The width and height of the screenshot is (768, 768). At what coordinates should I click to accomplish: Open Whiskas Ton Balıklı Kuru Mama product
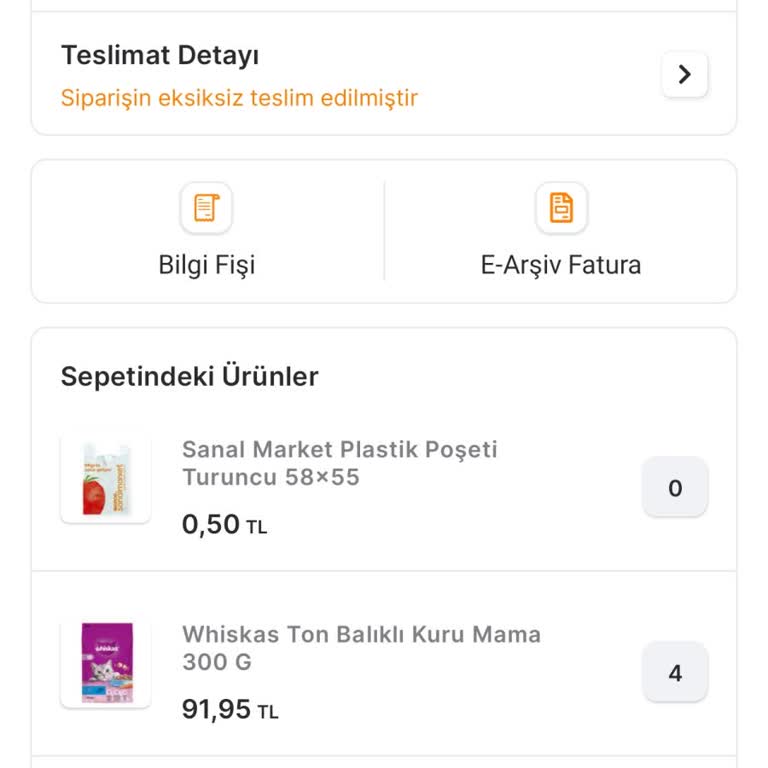[361, 648]
